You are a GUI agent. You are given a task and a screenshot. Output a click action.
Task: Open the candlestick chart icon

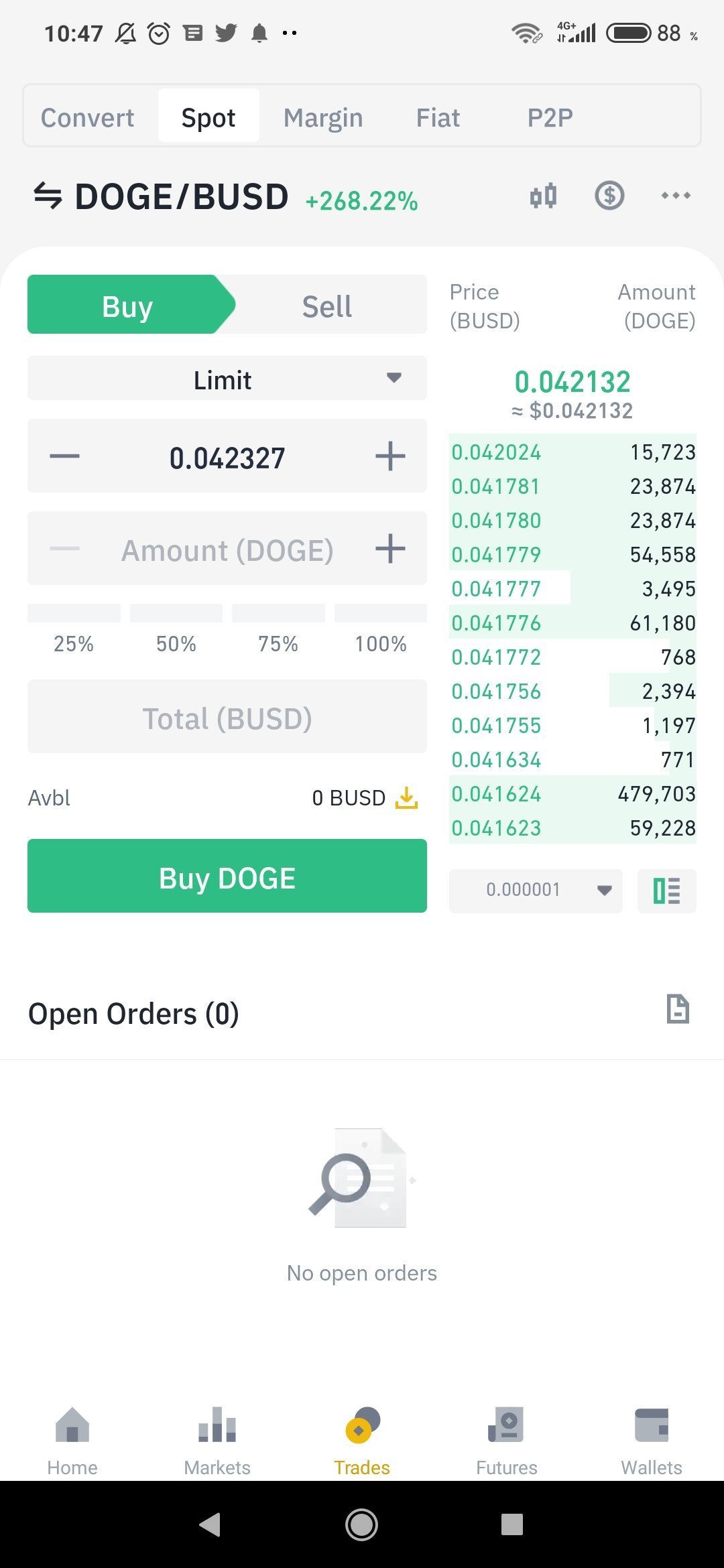pos(543,196)
